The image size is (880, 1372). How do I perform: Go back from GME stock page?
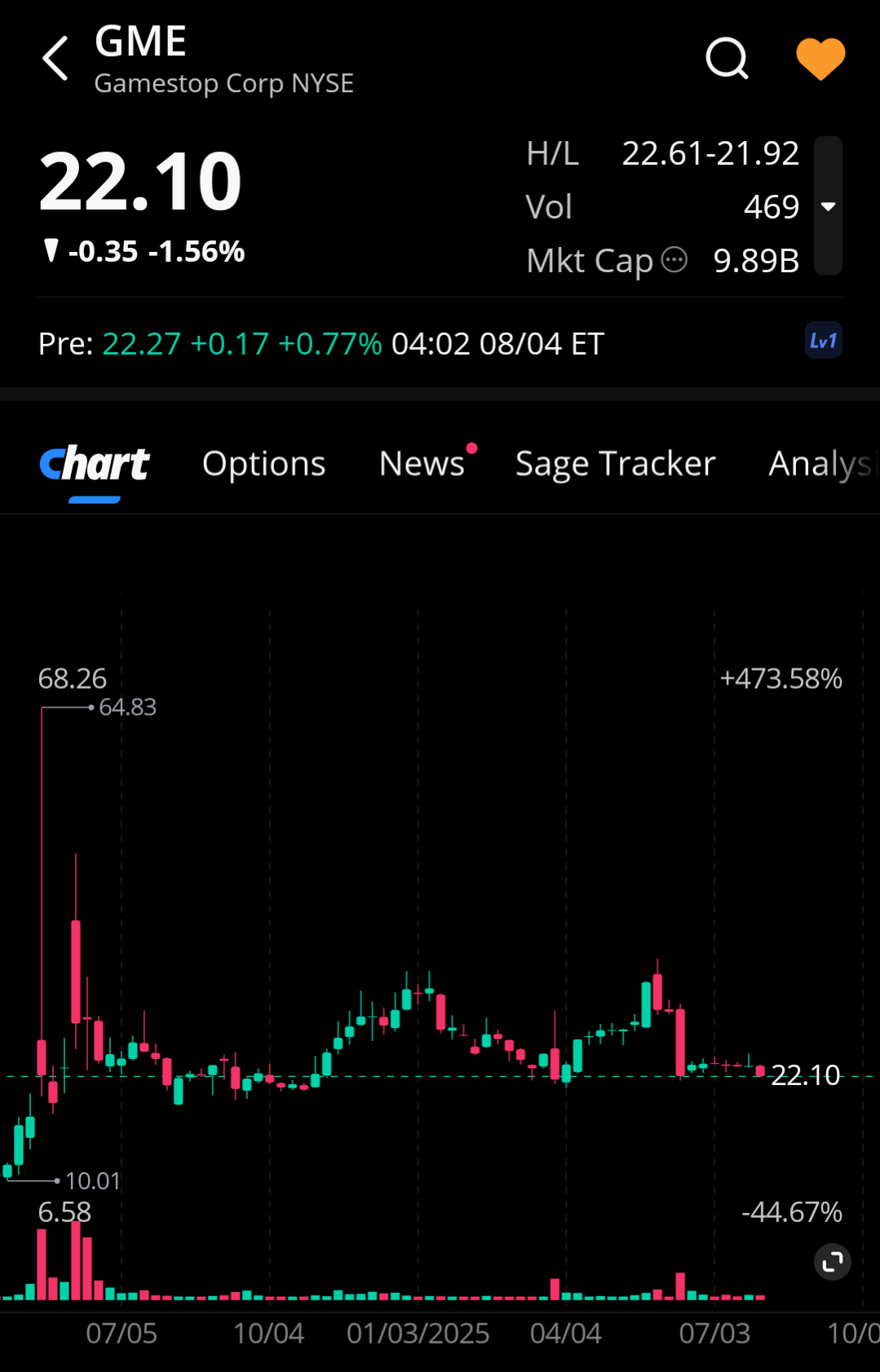[x=55, y=59]
